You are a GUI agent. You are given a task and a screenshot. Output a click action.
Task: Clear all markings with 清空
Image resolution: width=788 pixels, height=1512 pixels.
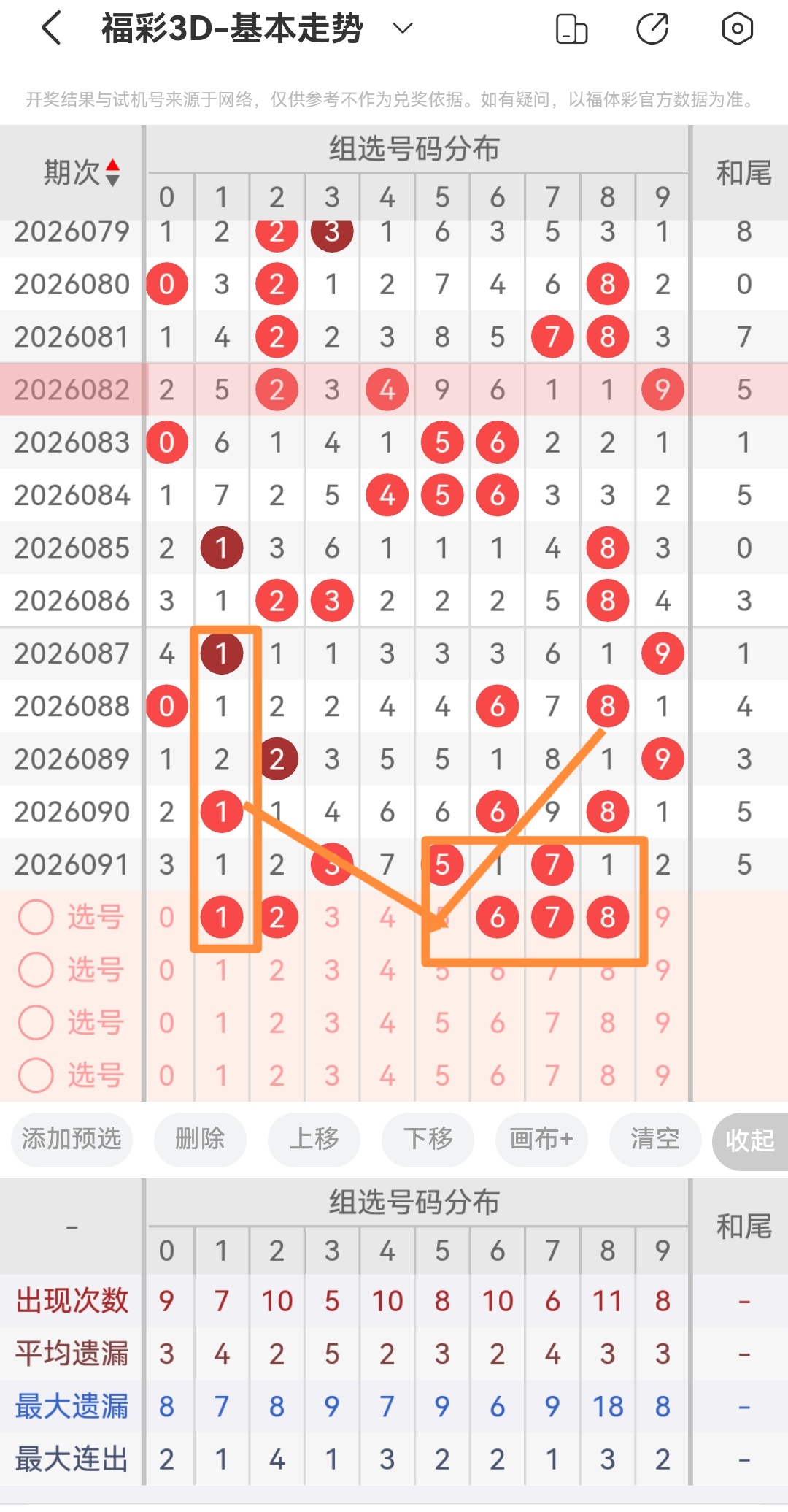(654, 1140)
